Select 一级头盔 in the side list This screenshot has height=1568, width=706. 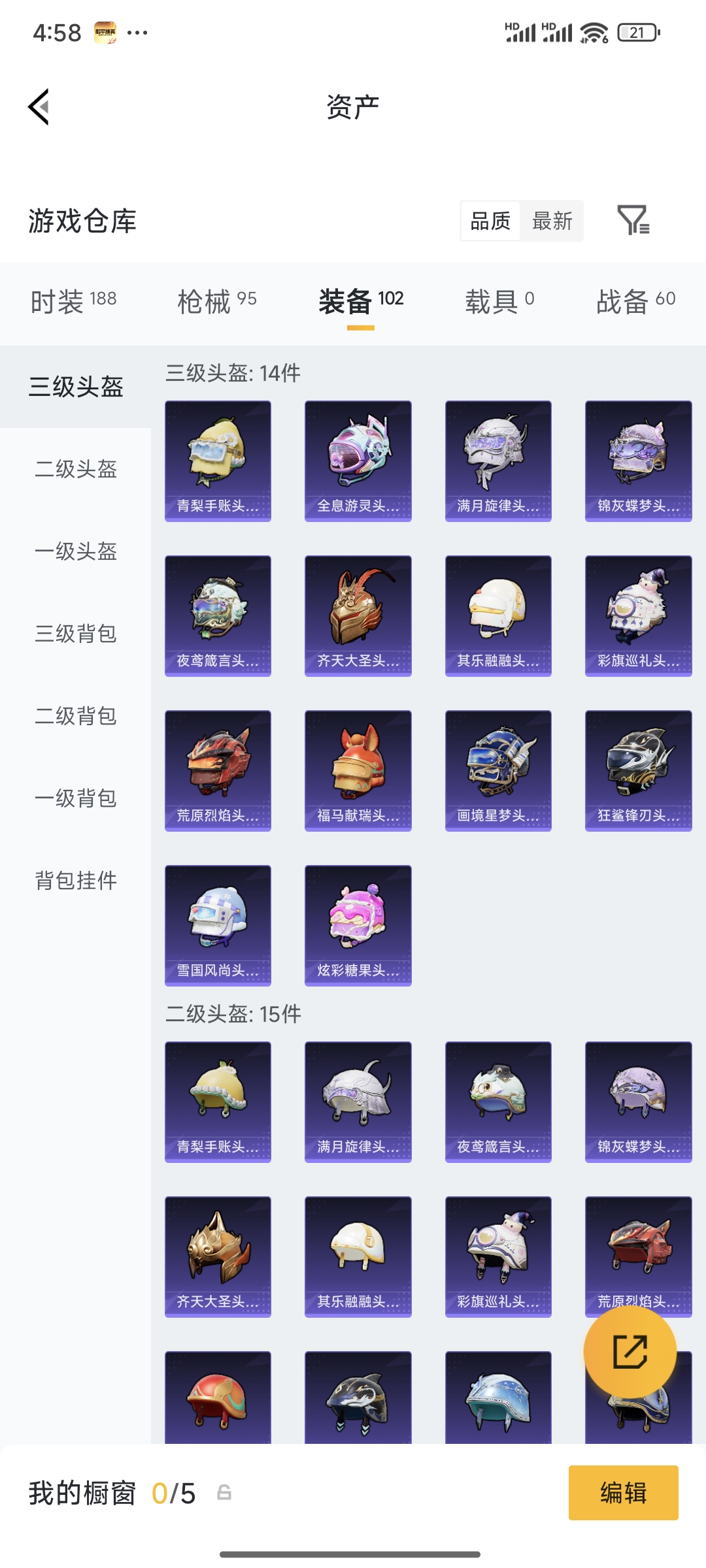coord(76,551)
